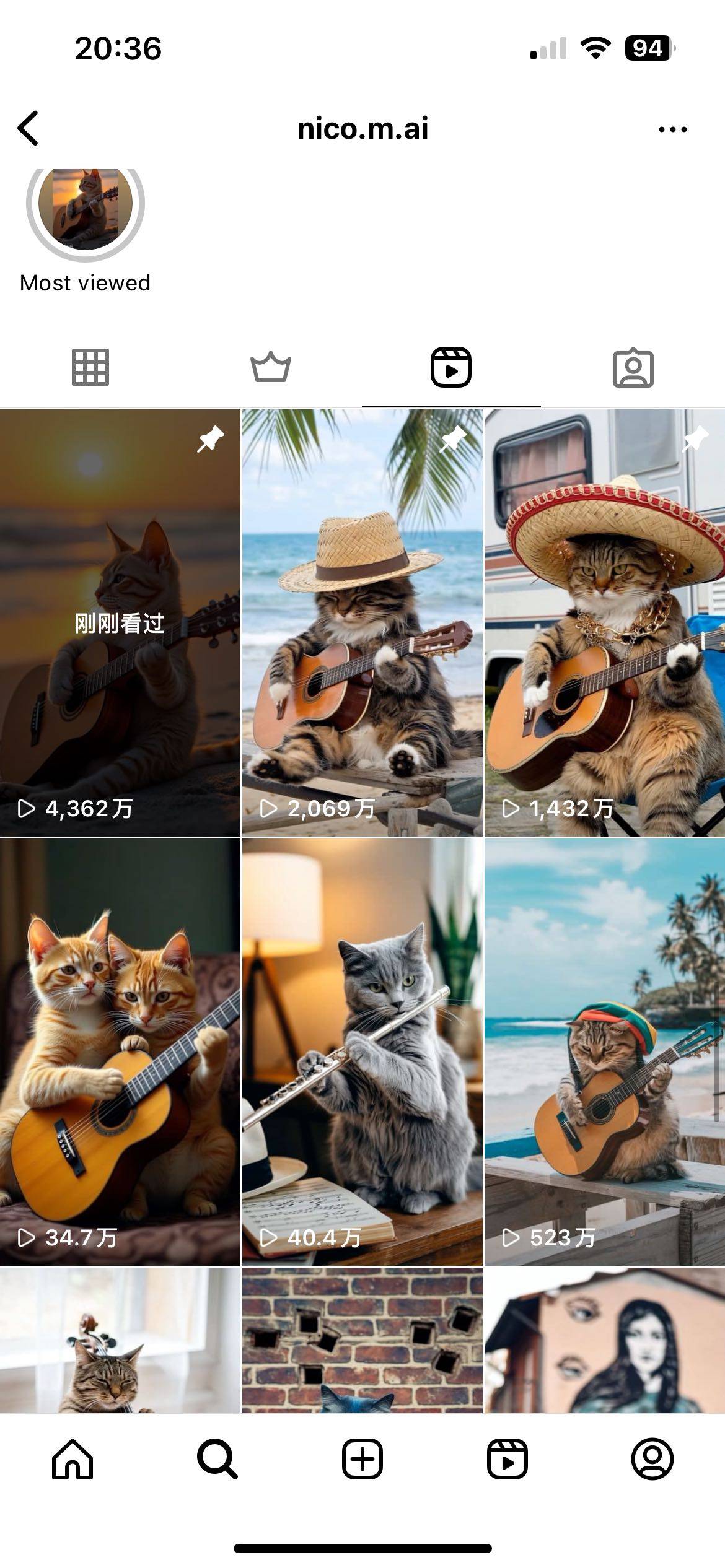Switch to the crown subscriptions tab

pos(271,367)
